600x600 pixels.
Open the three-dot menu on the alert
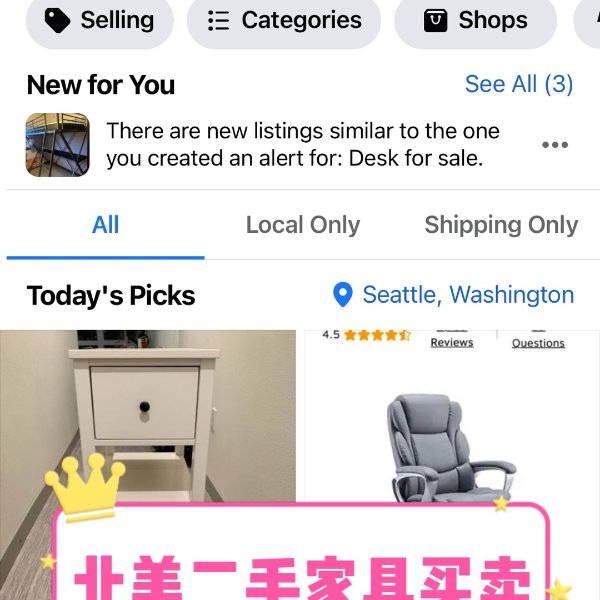point(555,145)
